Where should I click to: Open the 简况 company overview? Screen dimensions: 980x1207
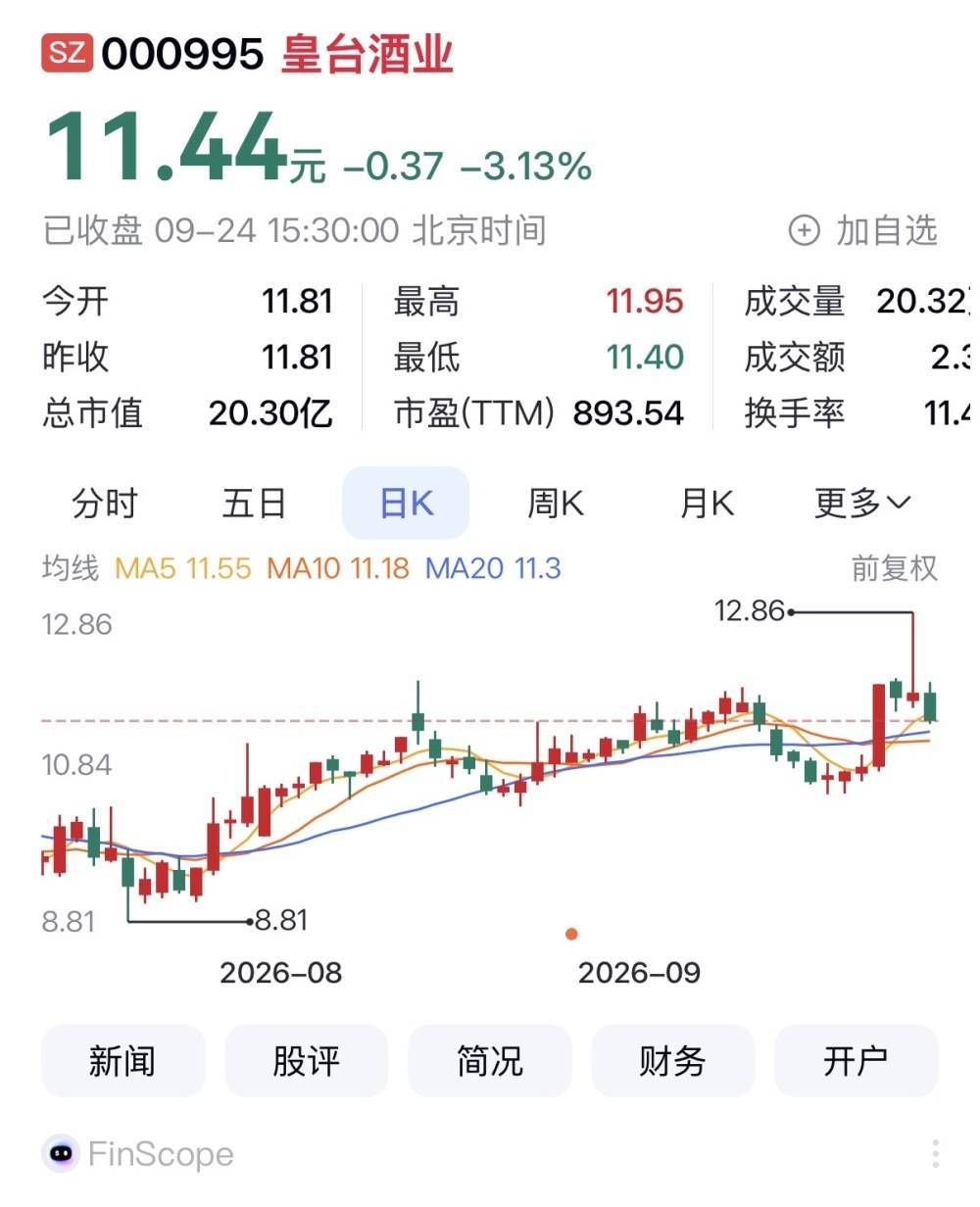[x=489, y=1060]
